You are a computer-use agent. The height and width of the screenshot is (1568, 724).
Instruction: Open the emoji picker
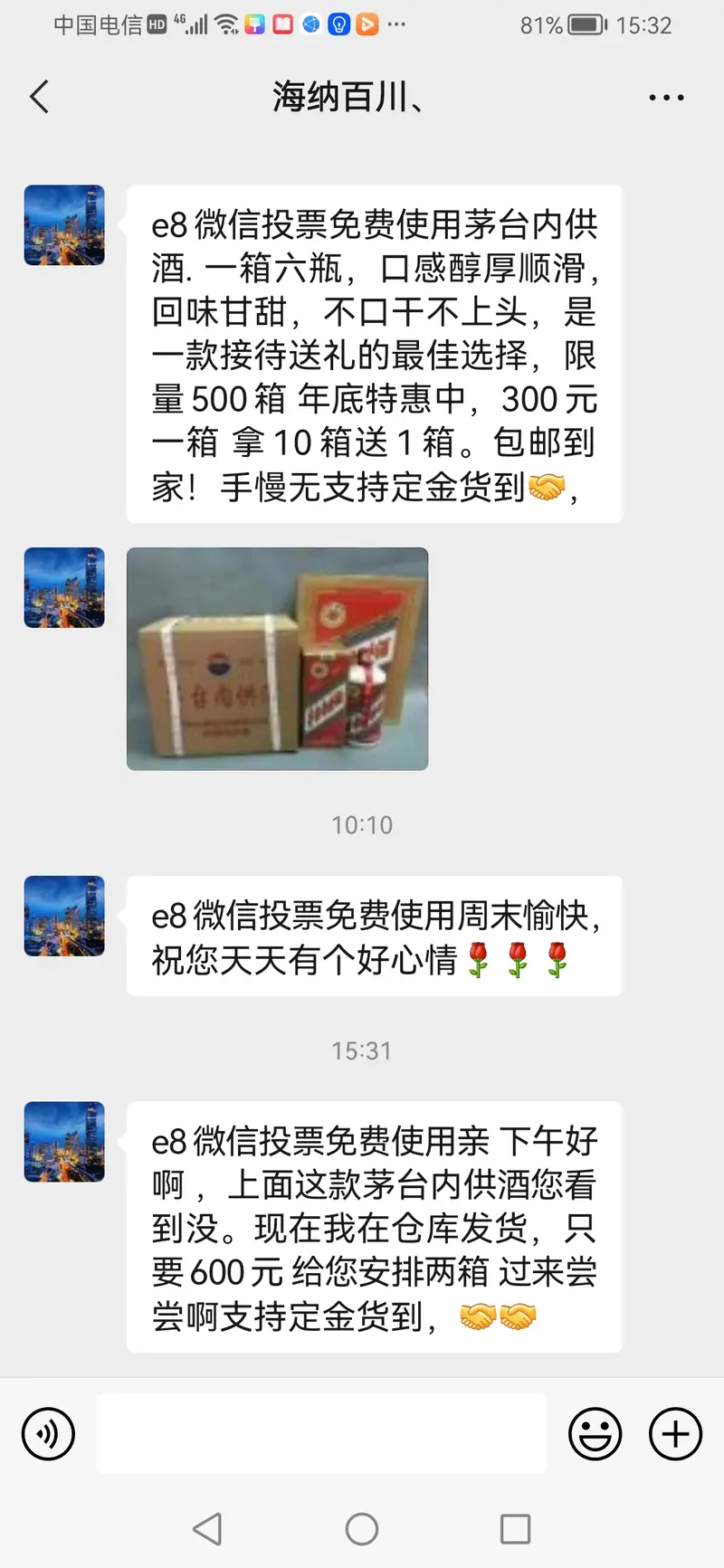[x=595, y=1433]
